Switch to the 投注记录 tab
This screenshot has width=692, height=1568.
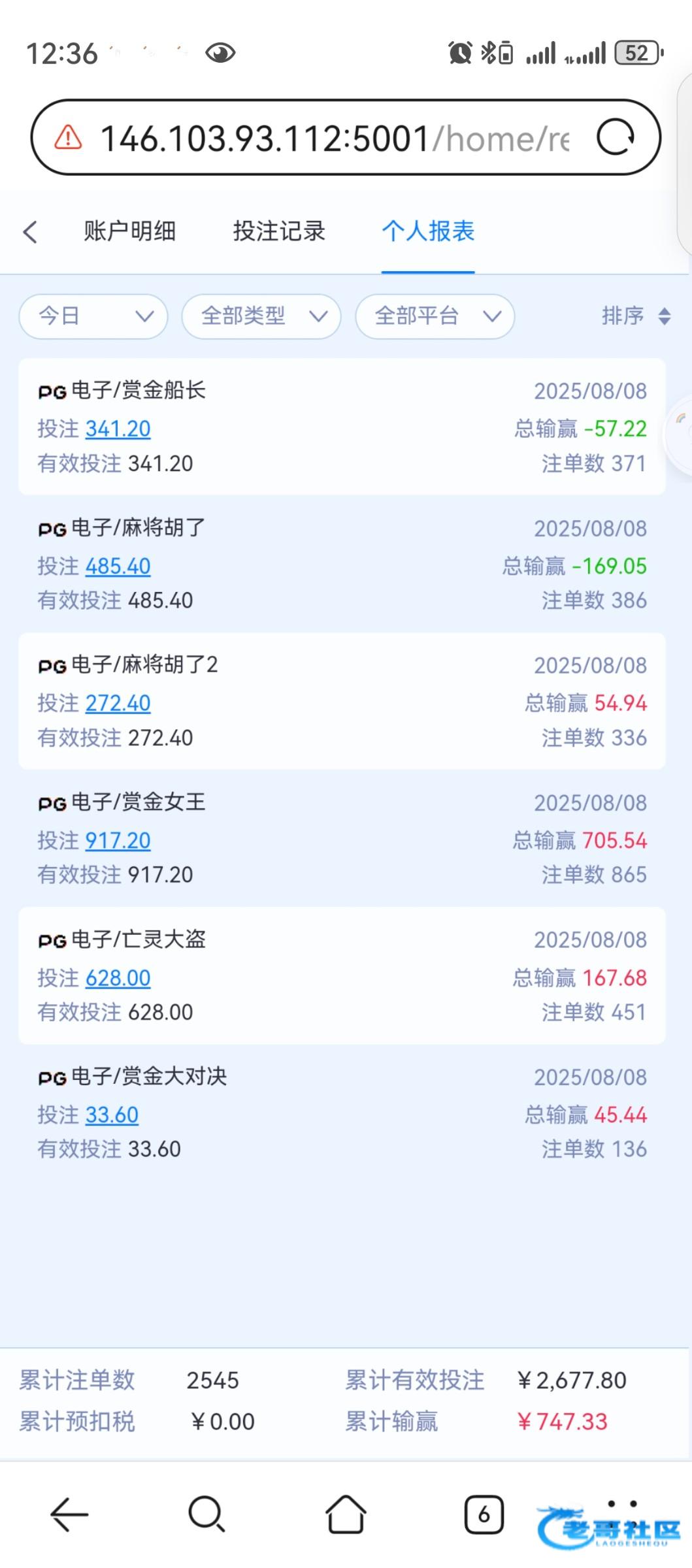(x=279, y=231)
